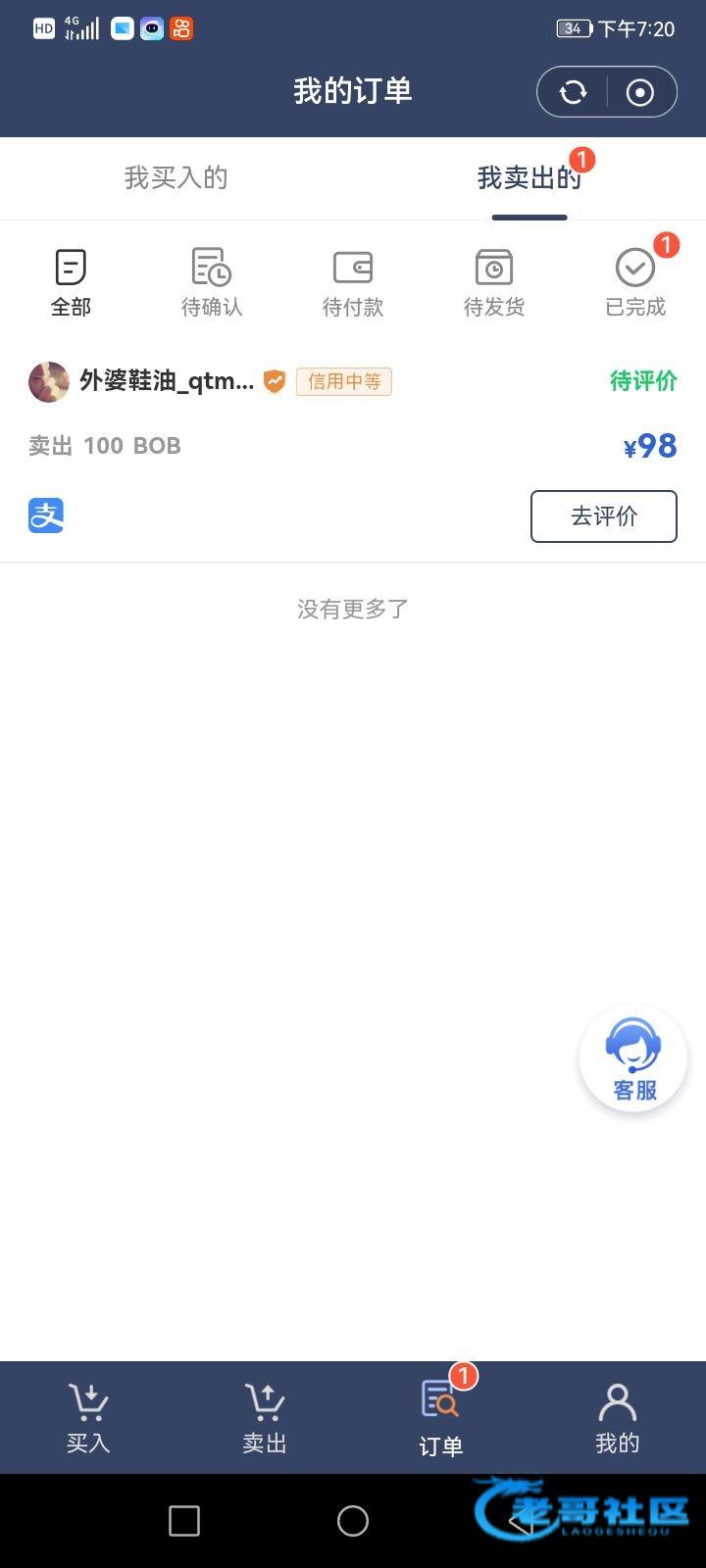Open 我的 profile tab

click(x=618, y=1417)
